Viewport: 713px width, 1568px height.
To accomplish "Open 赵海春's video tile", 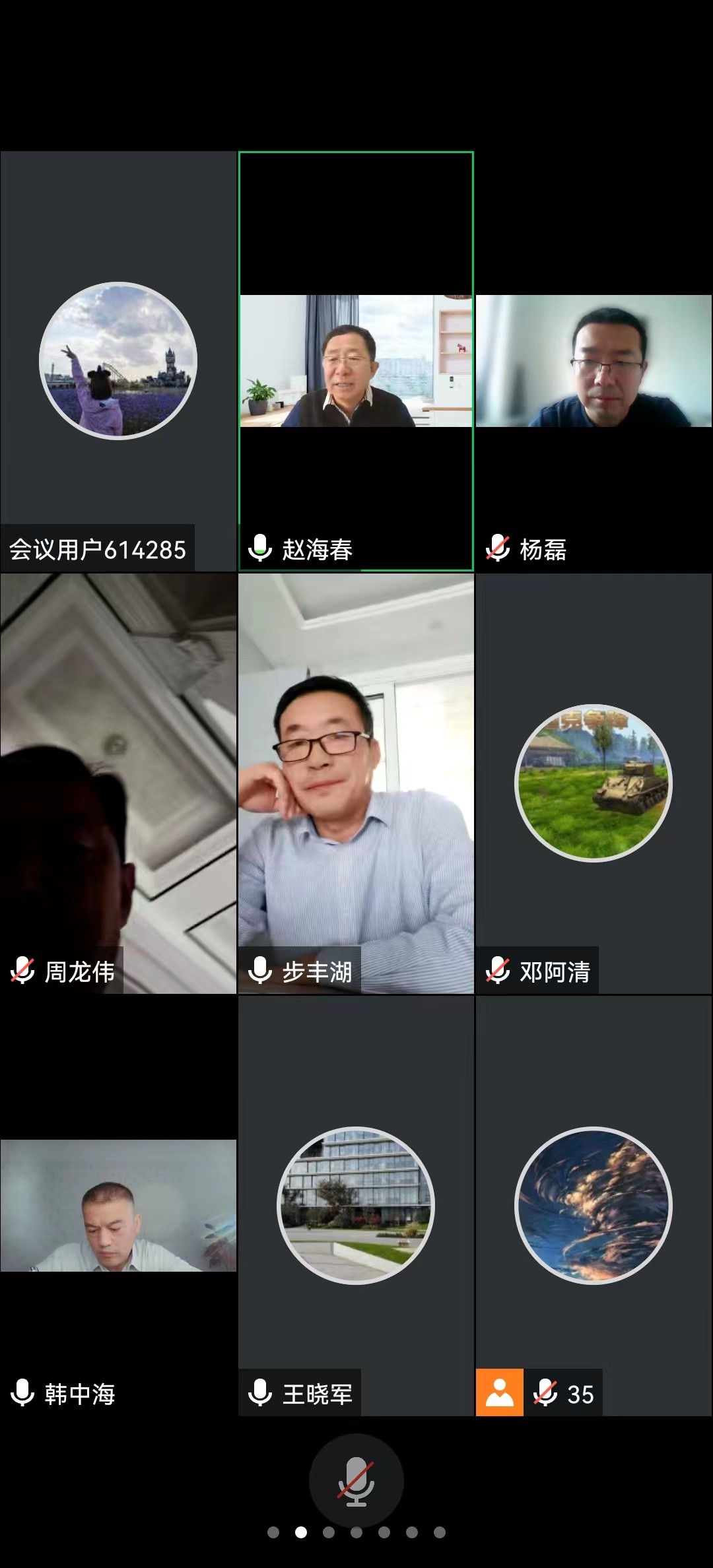I will tap(356, 361).
